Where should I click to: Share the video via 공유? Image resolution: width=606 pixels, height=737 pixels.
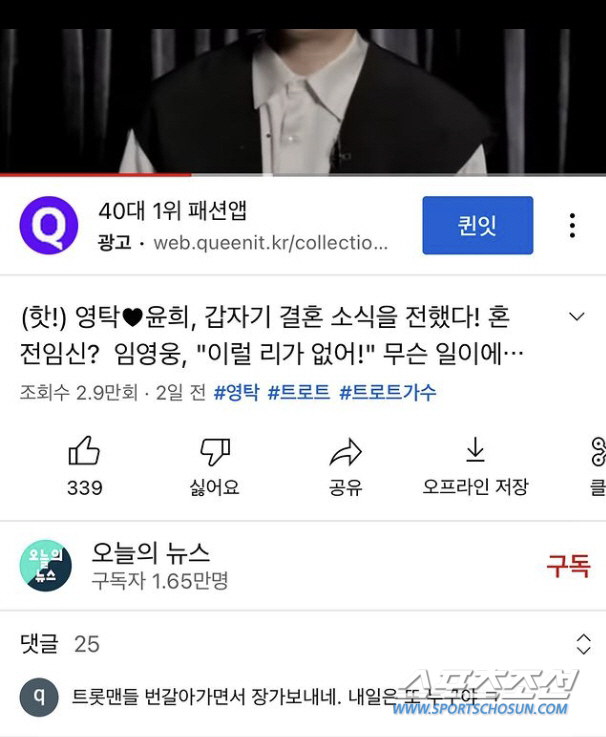pos(345,465)
